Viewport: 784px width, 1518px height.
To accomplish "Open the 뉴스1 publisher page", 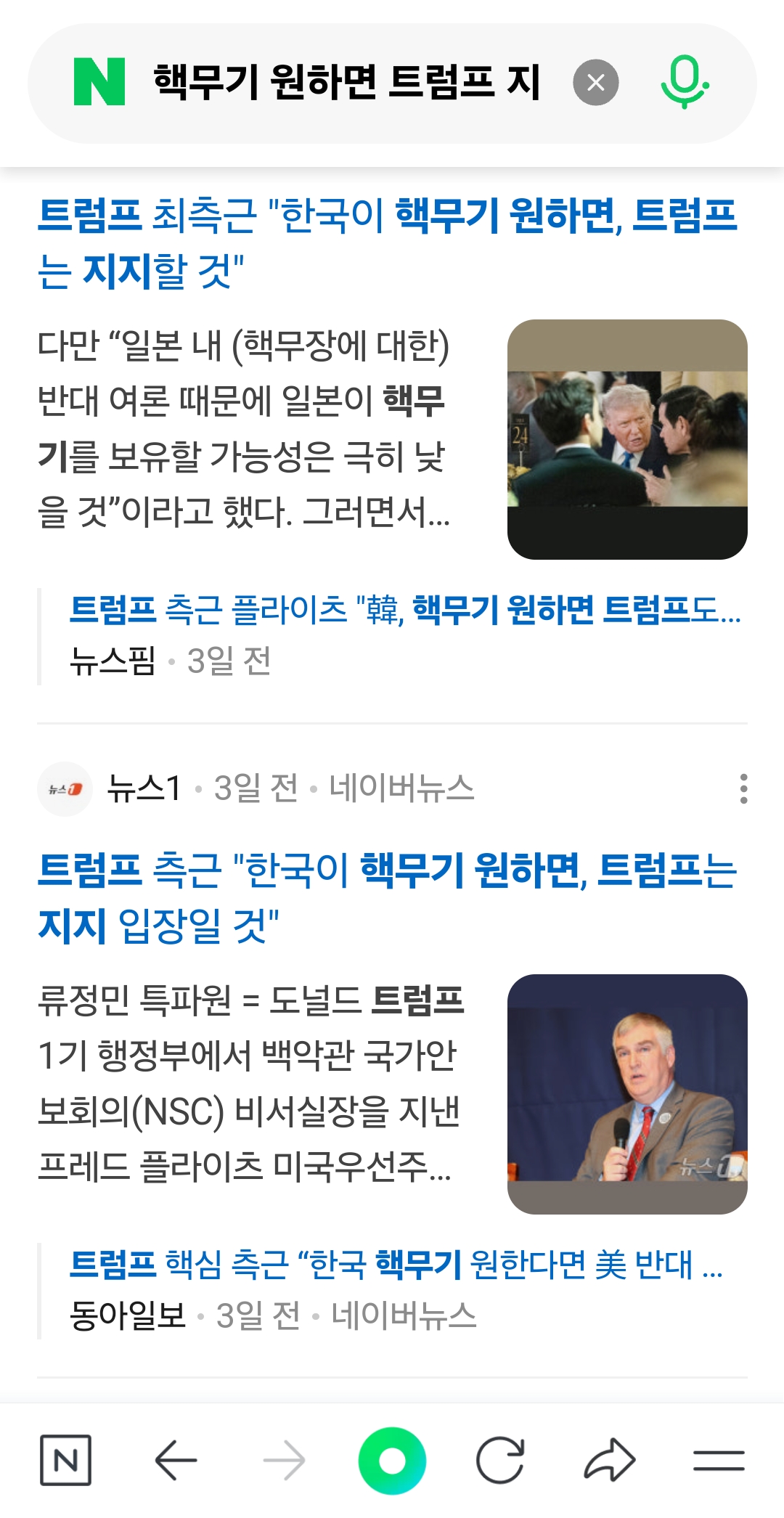I will click(144, 788).
